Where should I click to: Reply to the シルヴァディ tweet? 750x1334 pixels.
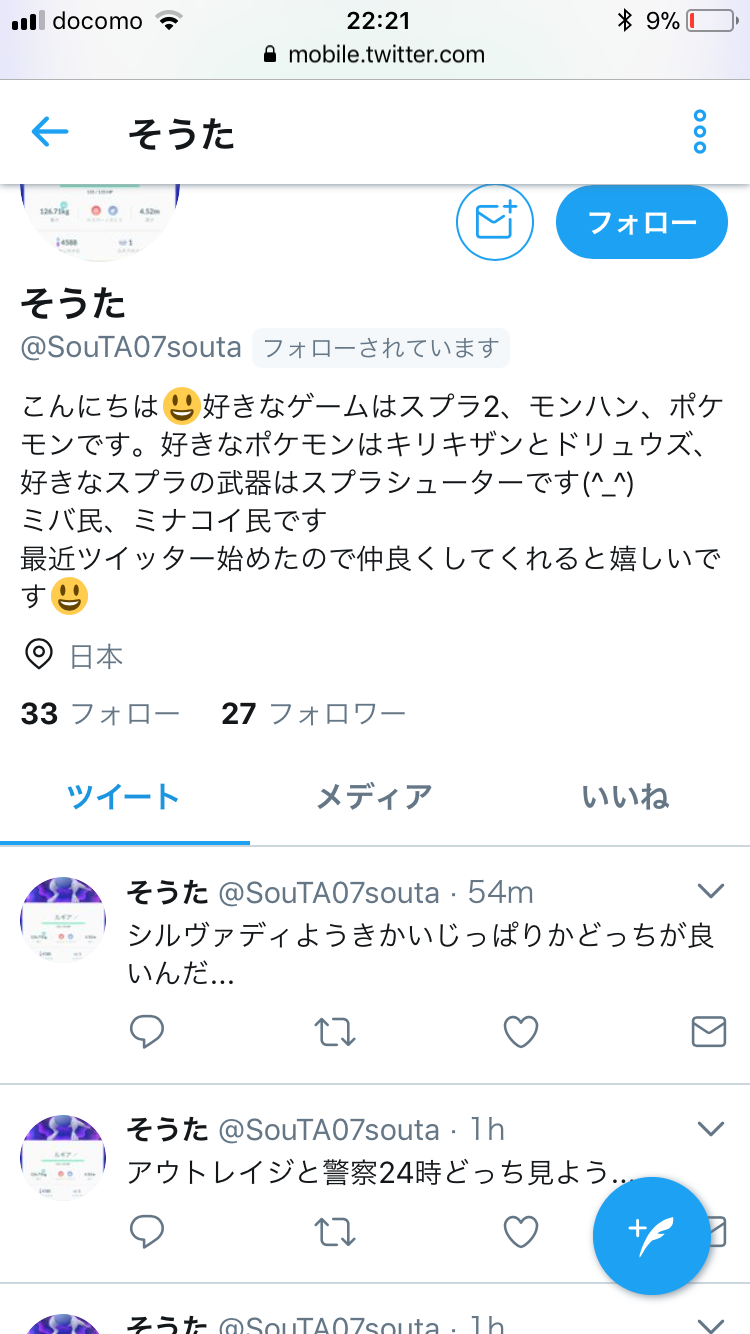coord(147,1032)
